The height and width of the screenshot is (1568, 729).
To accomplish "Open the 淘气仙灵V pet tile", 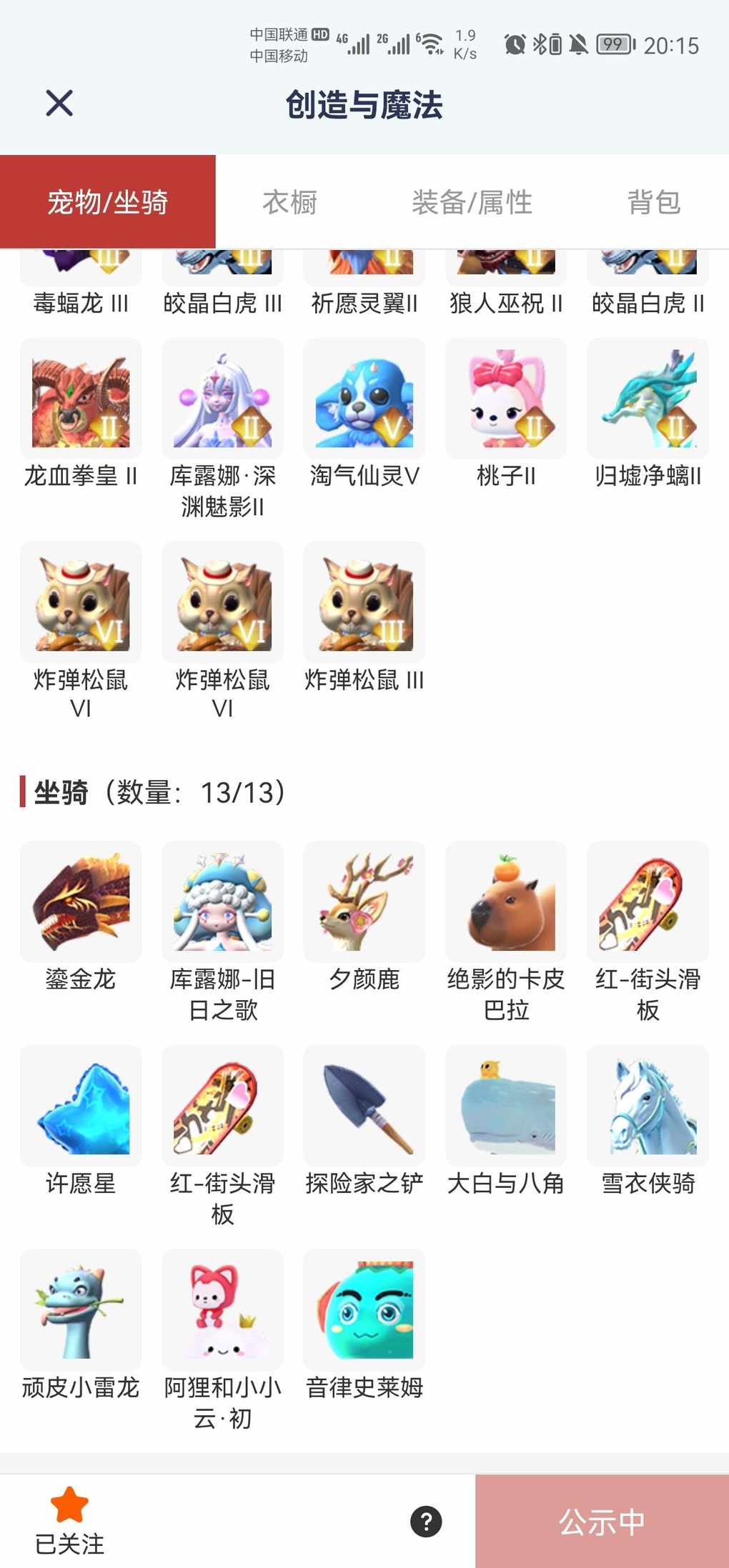I will click(x=364, y=399).
